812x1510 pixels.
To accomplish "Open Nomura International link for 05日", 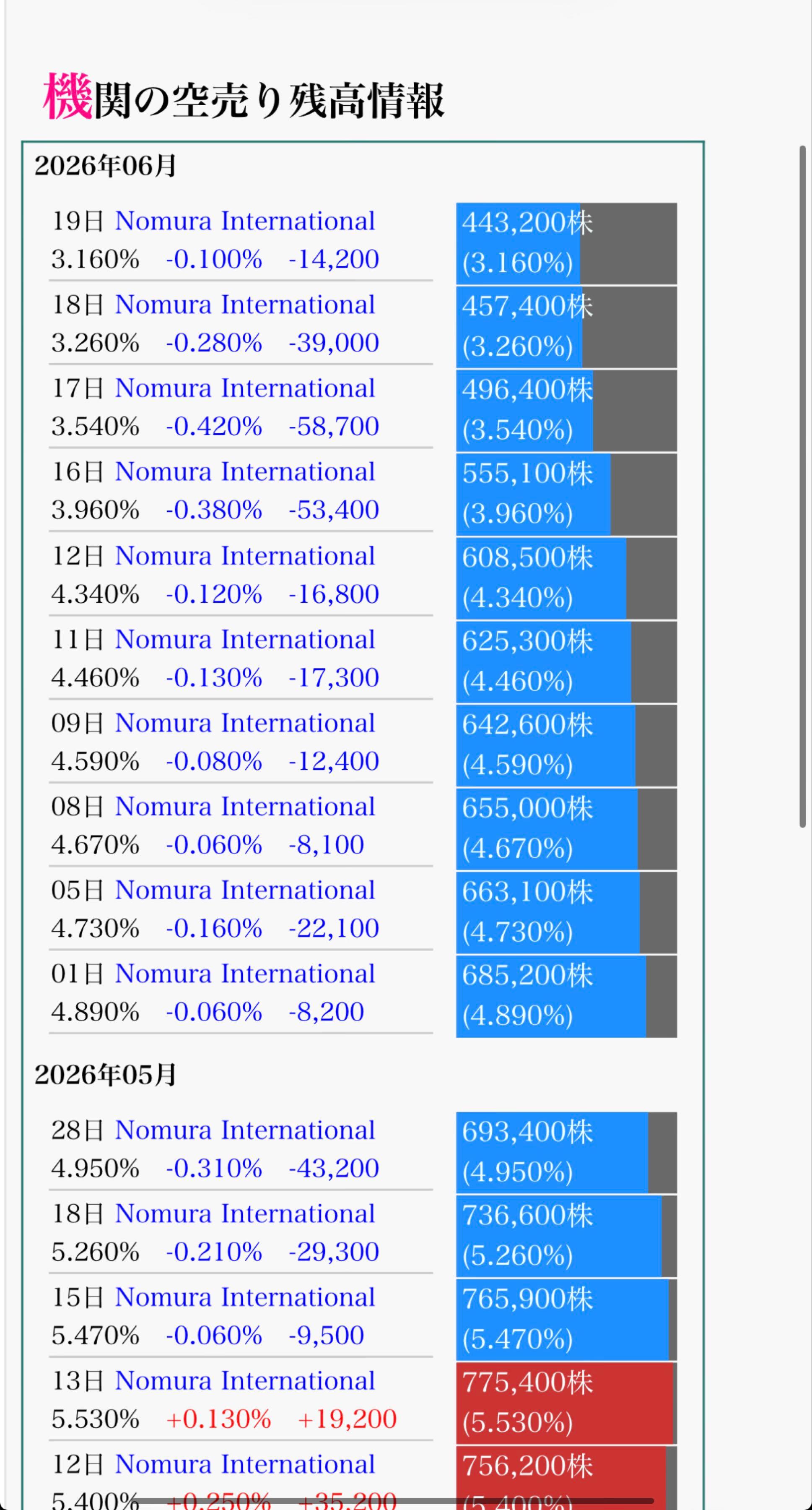I will 245,890.
